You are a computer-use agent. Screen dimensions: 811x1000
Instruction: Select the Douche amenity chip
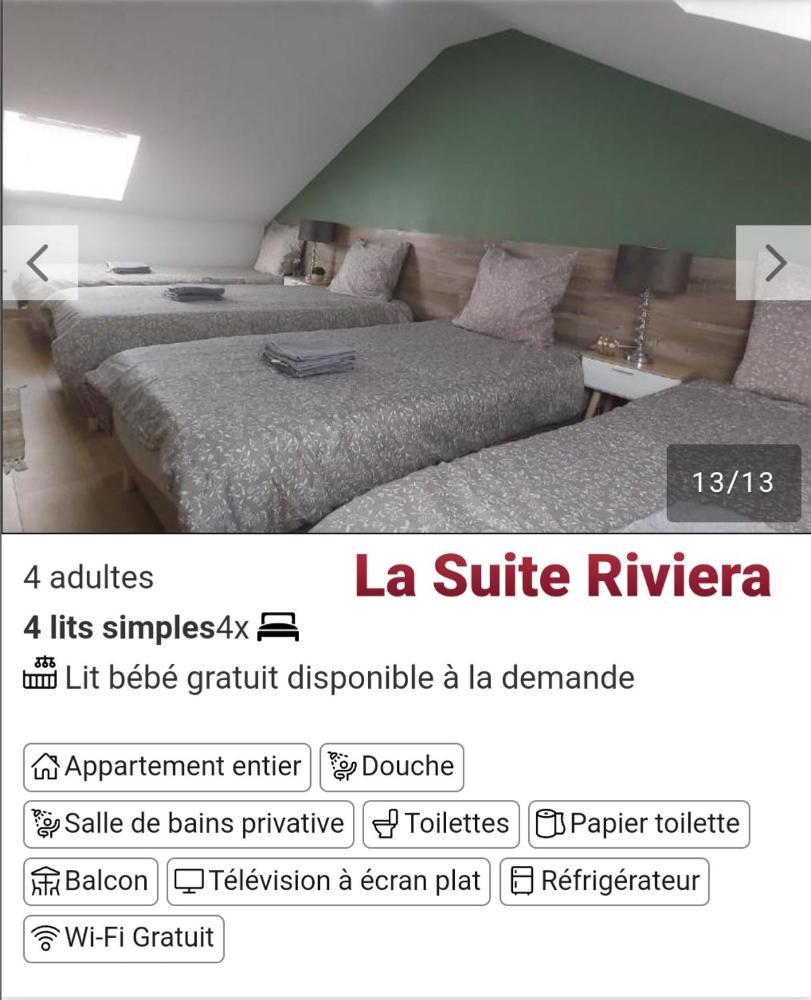(391, 767)
